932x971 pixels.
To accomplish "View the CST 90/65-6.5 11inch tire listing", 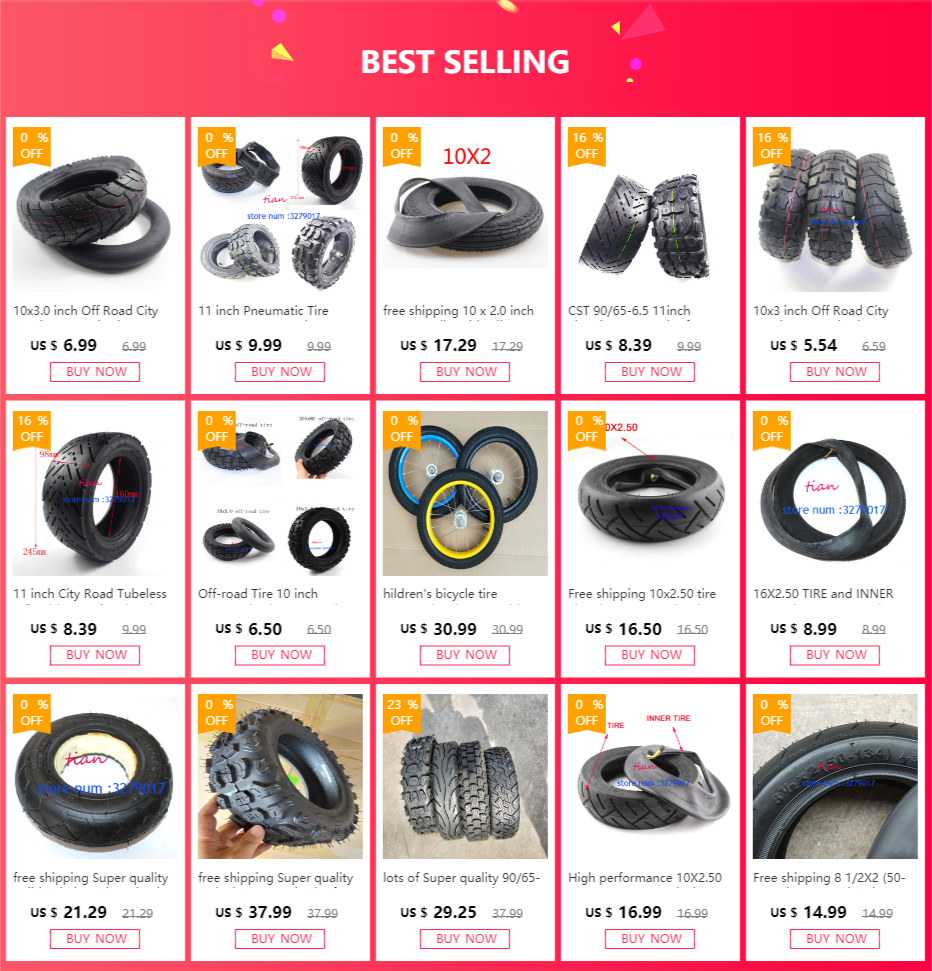I will coord(650,210).
